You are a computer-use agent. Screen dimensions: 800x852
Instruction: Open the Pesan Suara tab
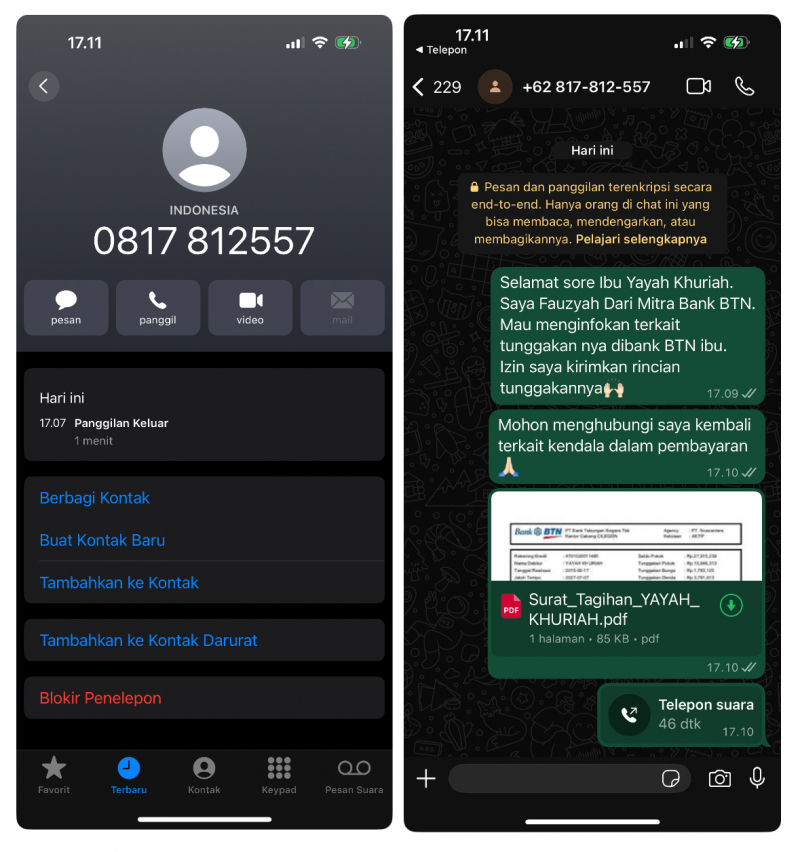[354, 775]
